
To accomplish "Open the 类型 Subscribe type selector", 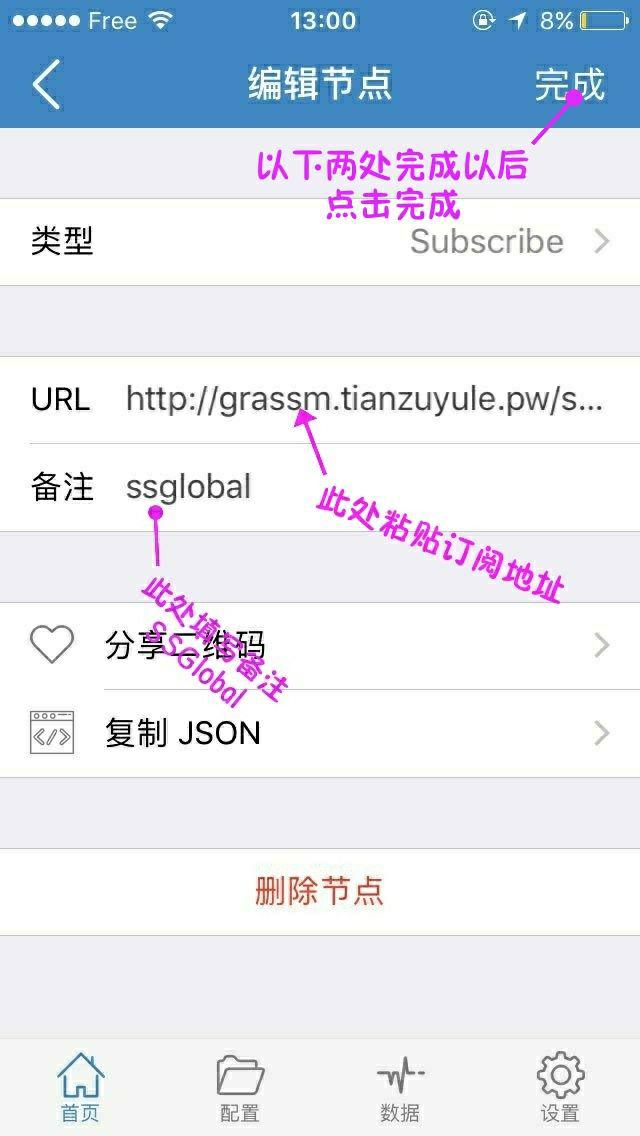I will click(x=320, y=242).
